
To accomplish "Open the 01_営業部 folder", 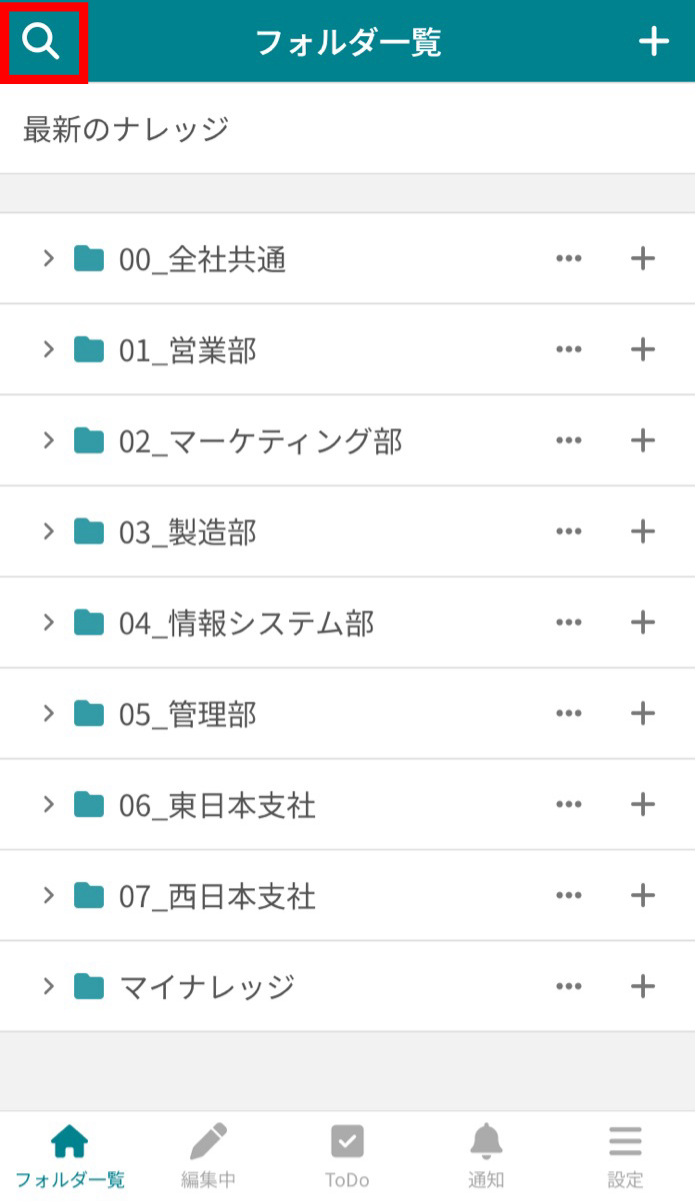I will [x=187, y=350].
